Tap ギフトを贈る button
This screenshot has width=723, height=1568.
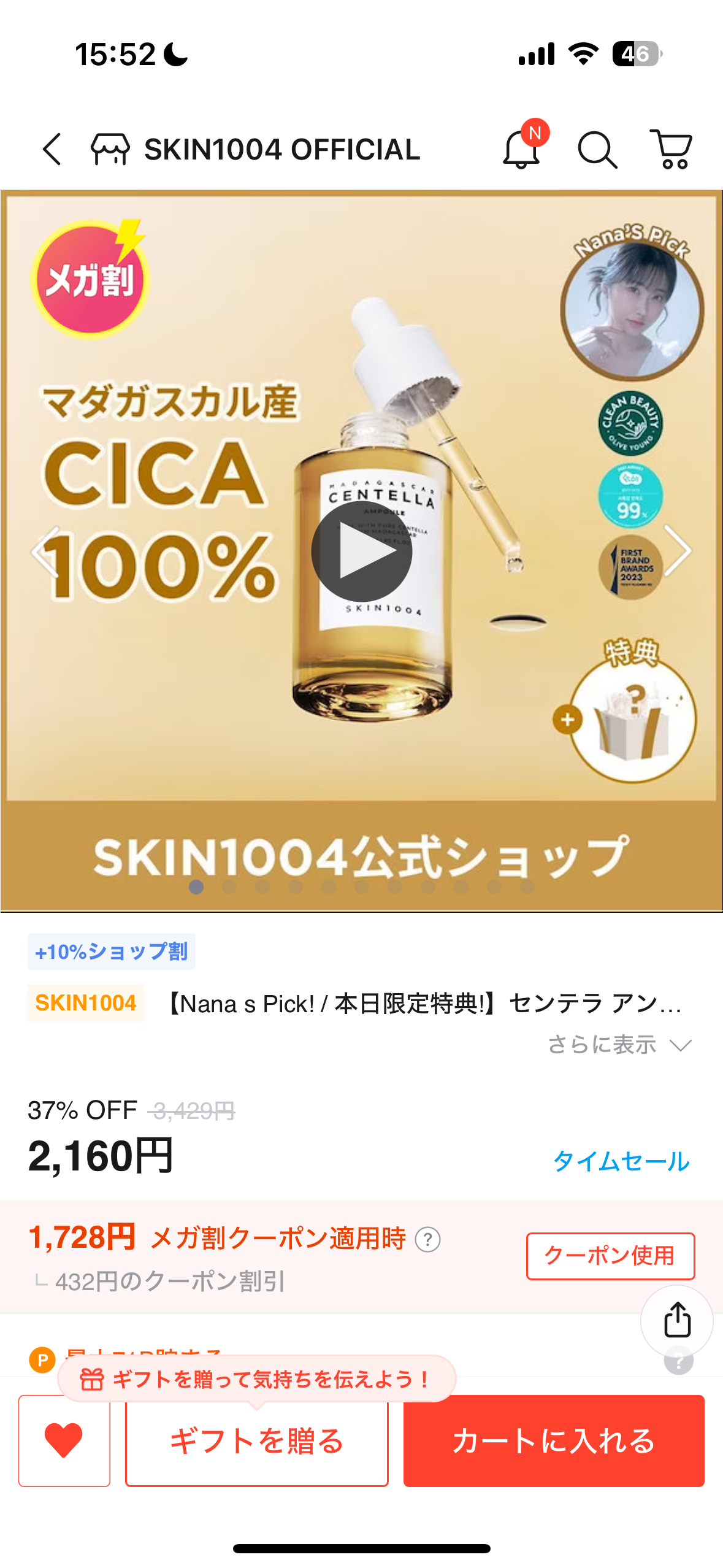click(256, 1440)
